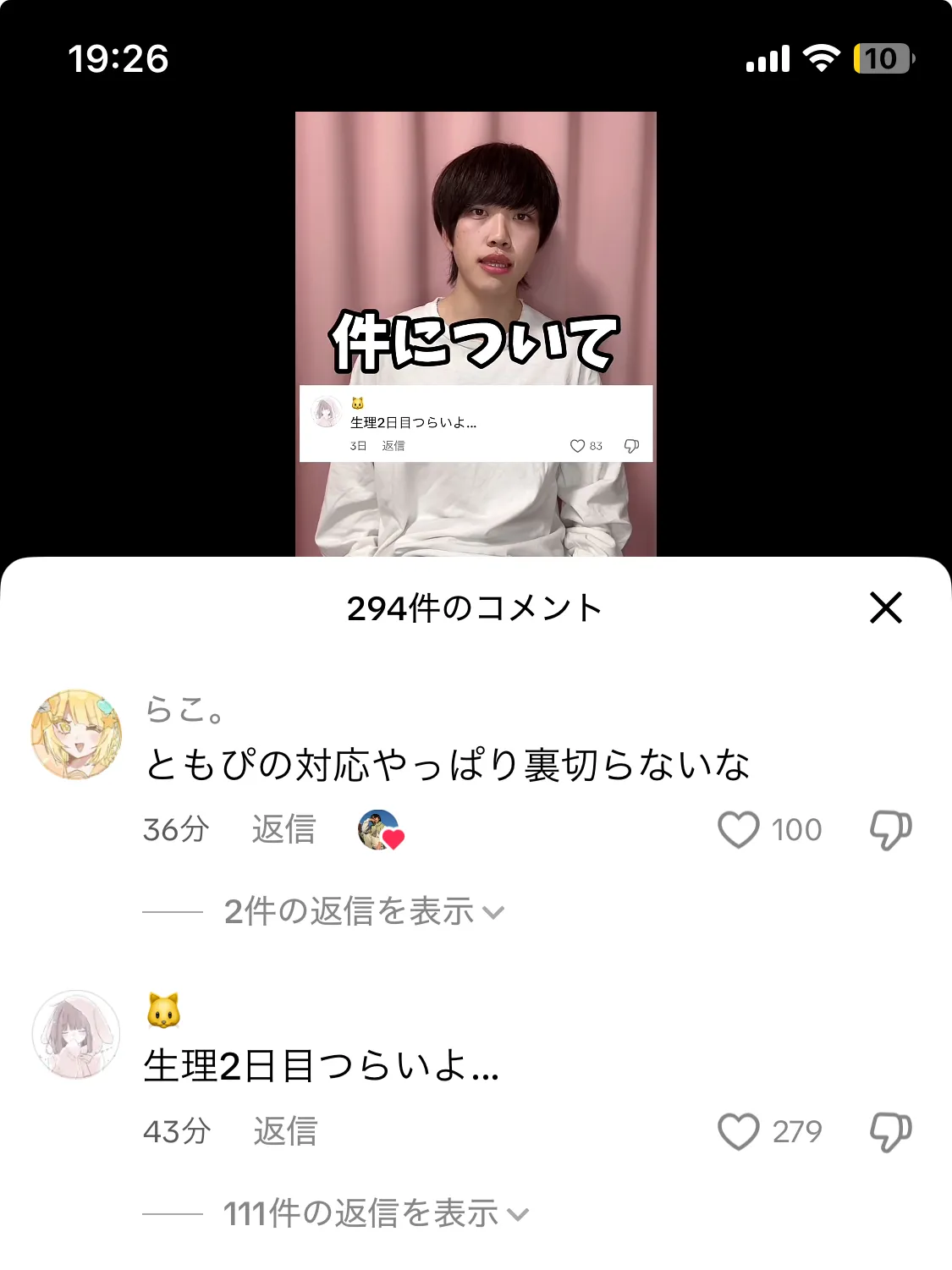Close the 294件のコメント panel
Screen dimensions: 952x1270
click(885, 608)
